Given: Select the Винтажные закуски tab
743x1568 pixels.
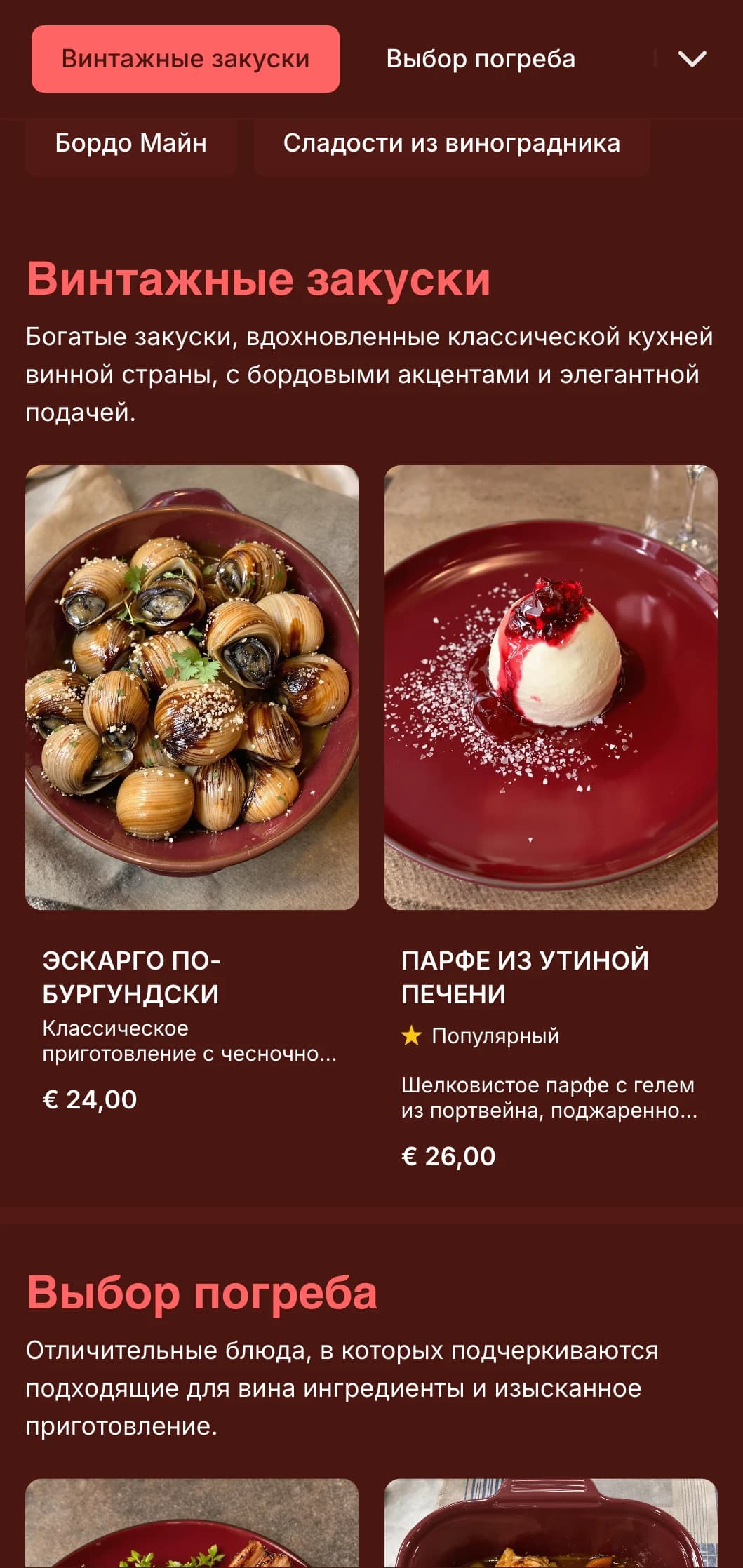Looking at the screenshot, I should coord(185,59).
